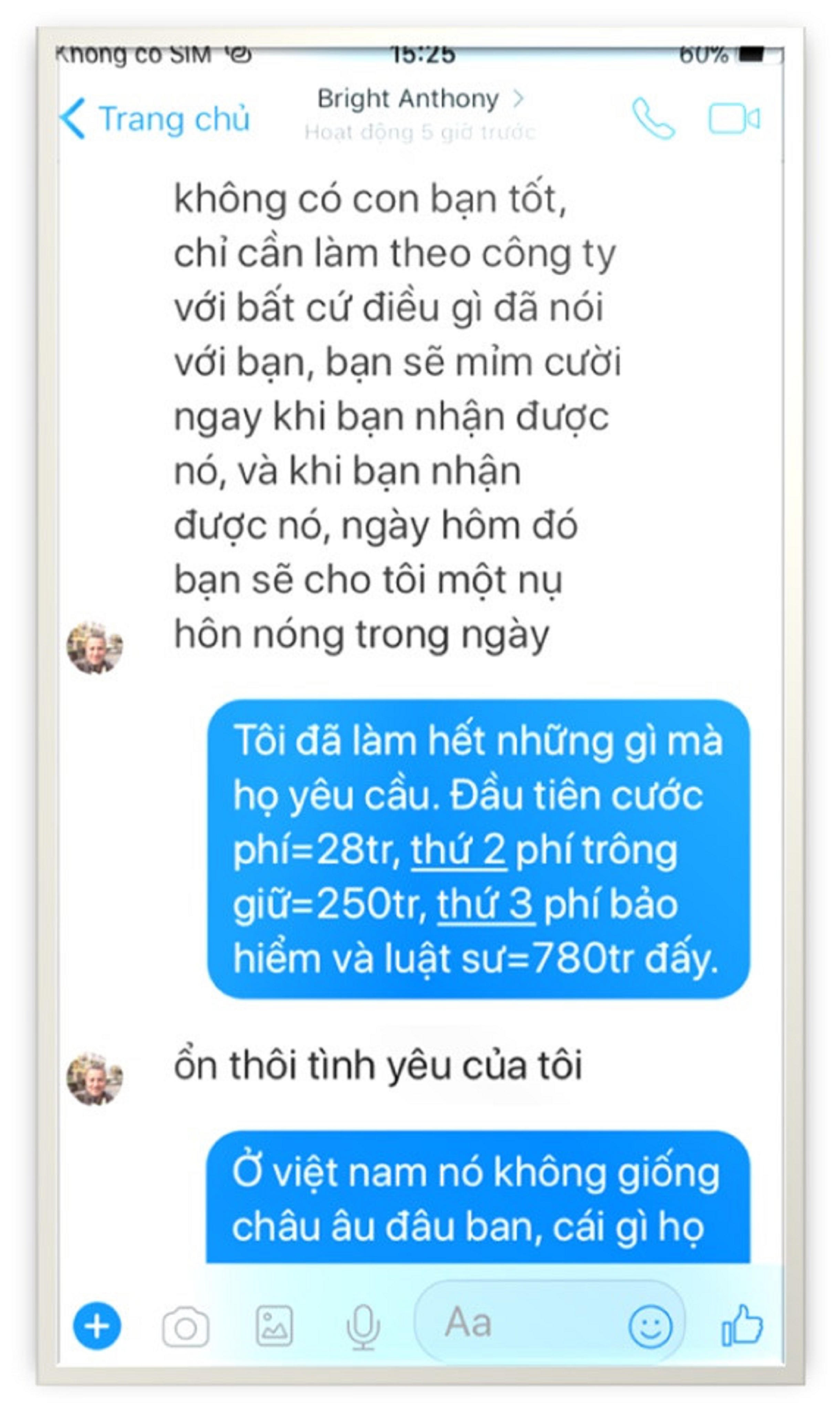The height and width of the screenshot is (1410, 840).
Task: Open Bright Anthony's contact details
Action: click(x=419, y=99)
